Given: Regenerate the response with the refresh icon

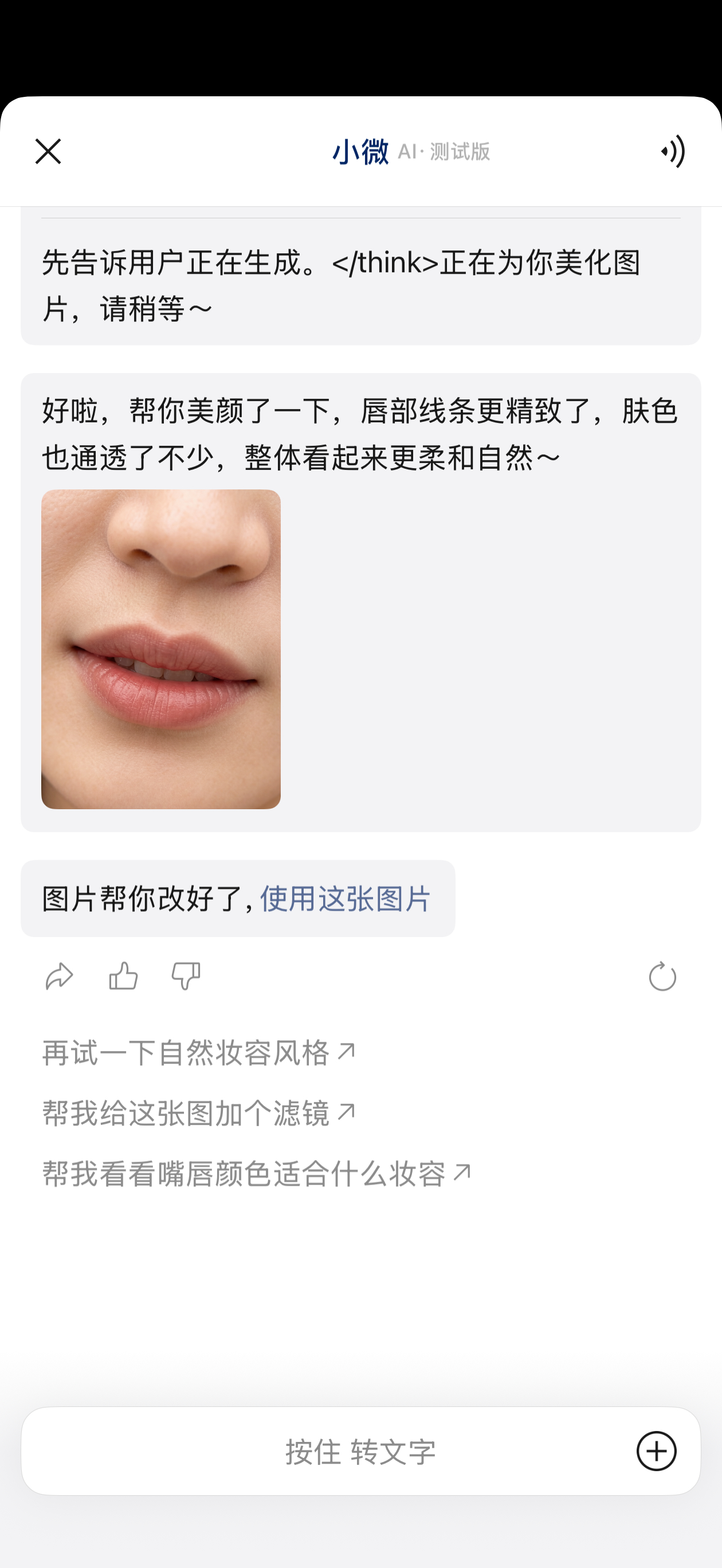Looking at the screenshot, I should [x=662, y=977].
